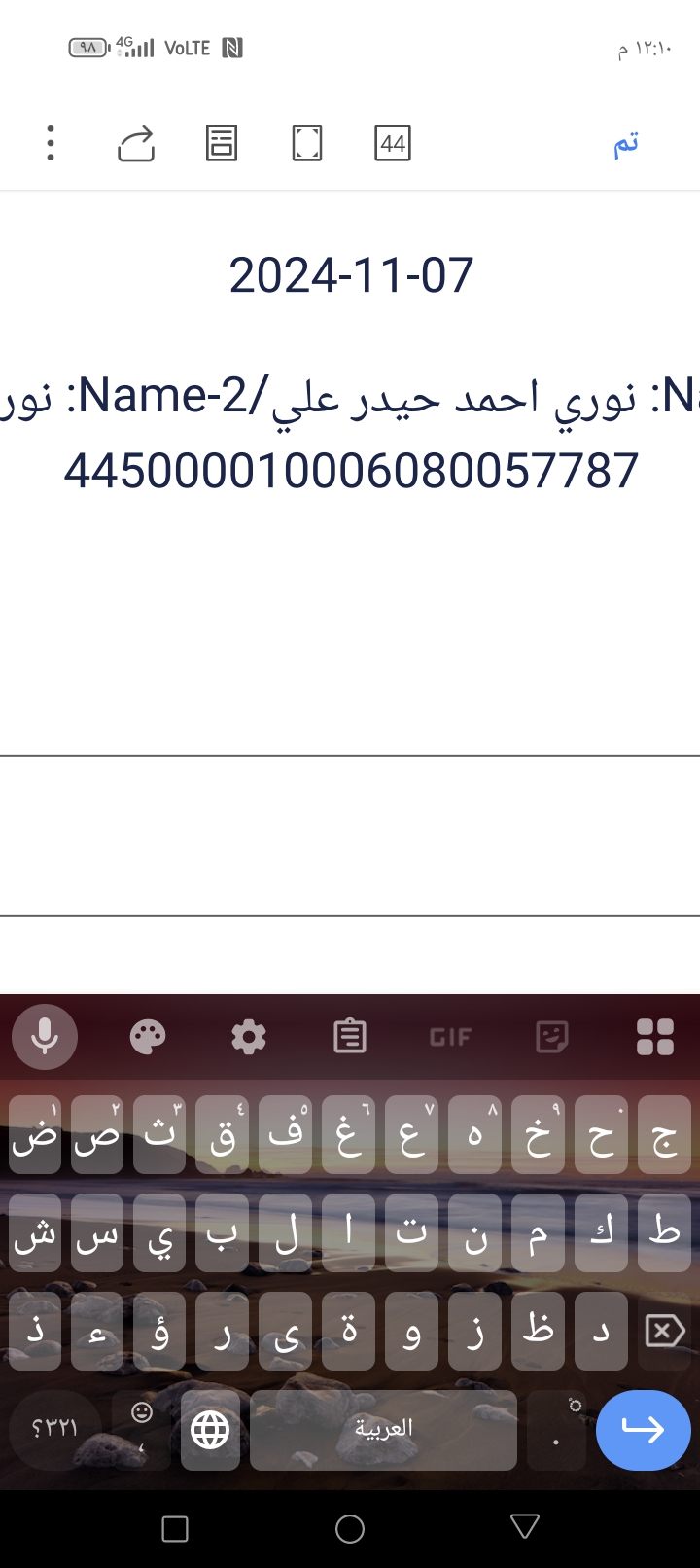Go to the home screen
Image resolution: width=700 pixels, height=1568 pixels.
tap(350, 1529)
